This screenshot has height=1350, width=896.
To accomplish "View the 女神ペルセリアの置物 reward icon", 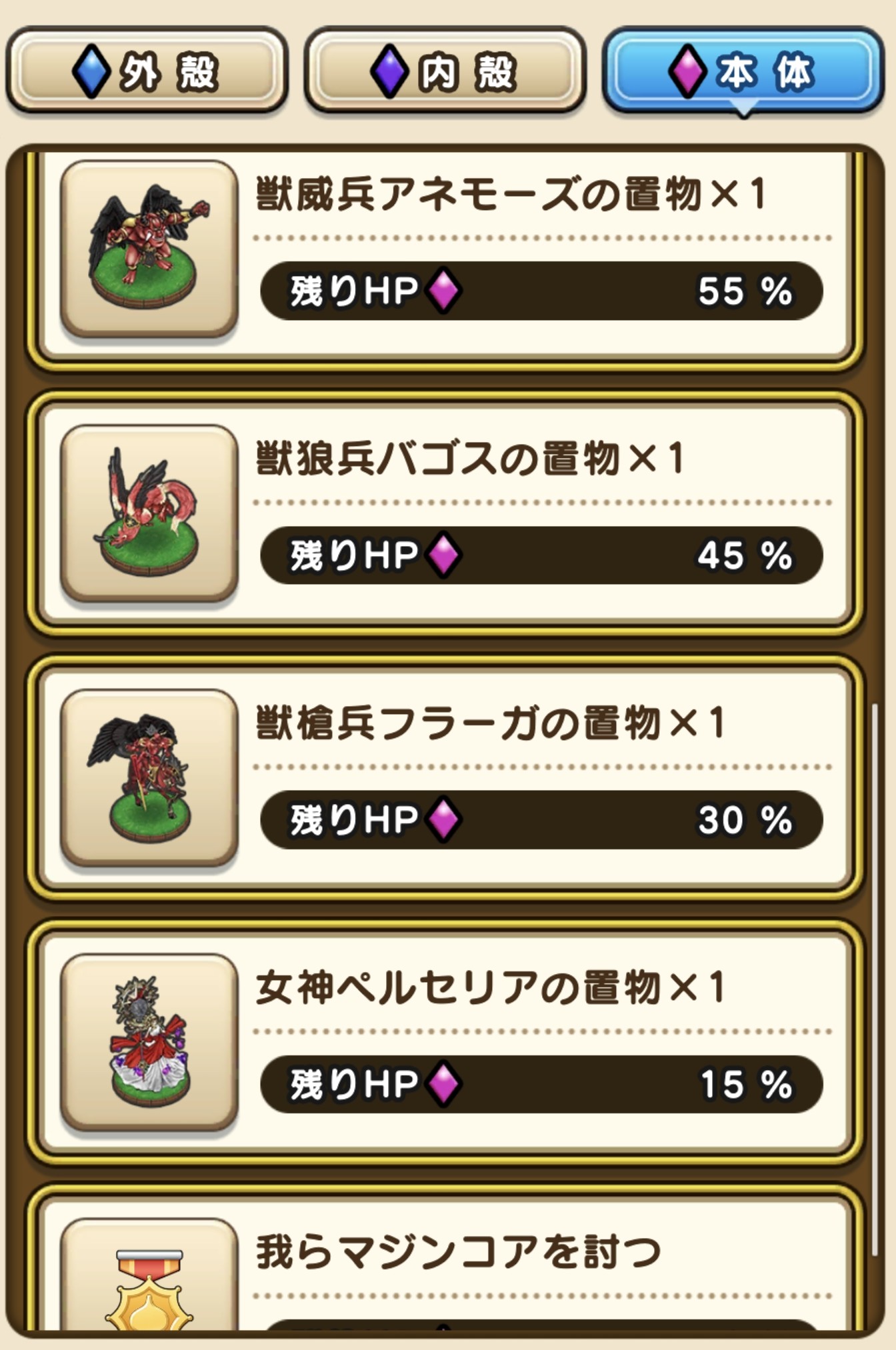I will (x=149, y=1042).
